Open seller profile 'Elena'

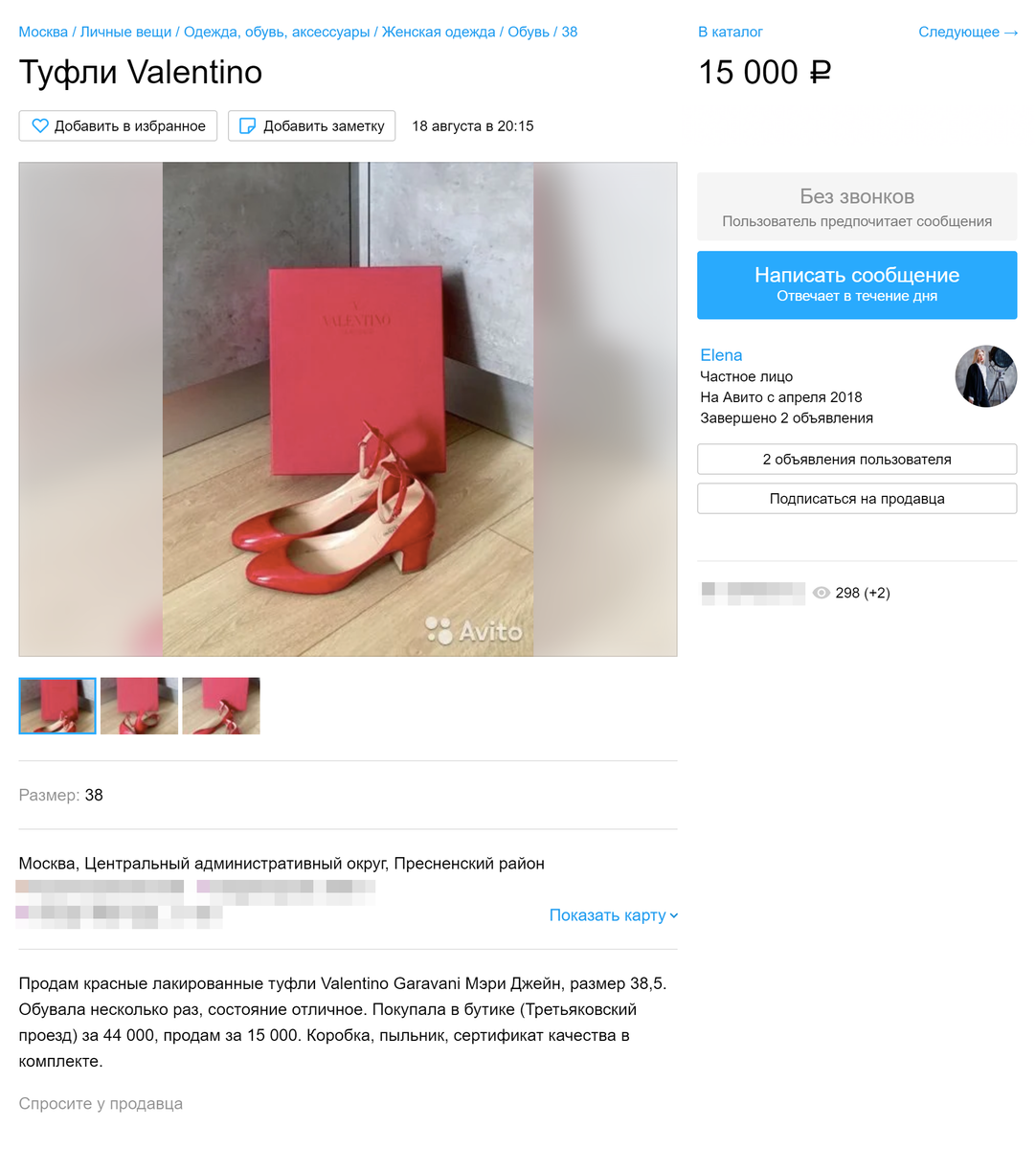[x=721, y=354]
